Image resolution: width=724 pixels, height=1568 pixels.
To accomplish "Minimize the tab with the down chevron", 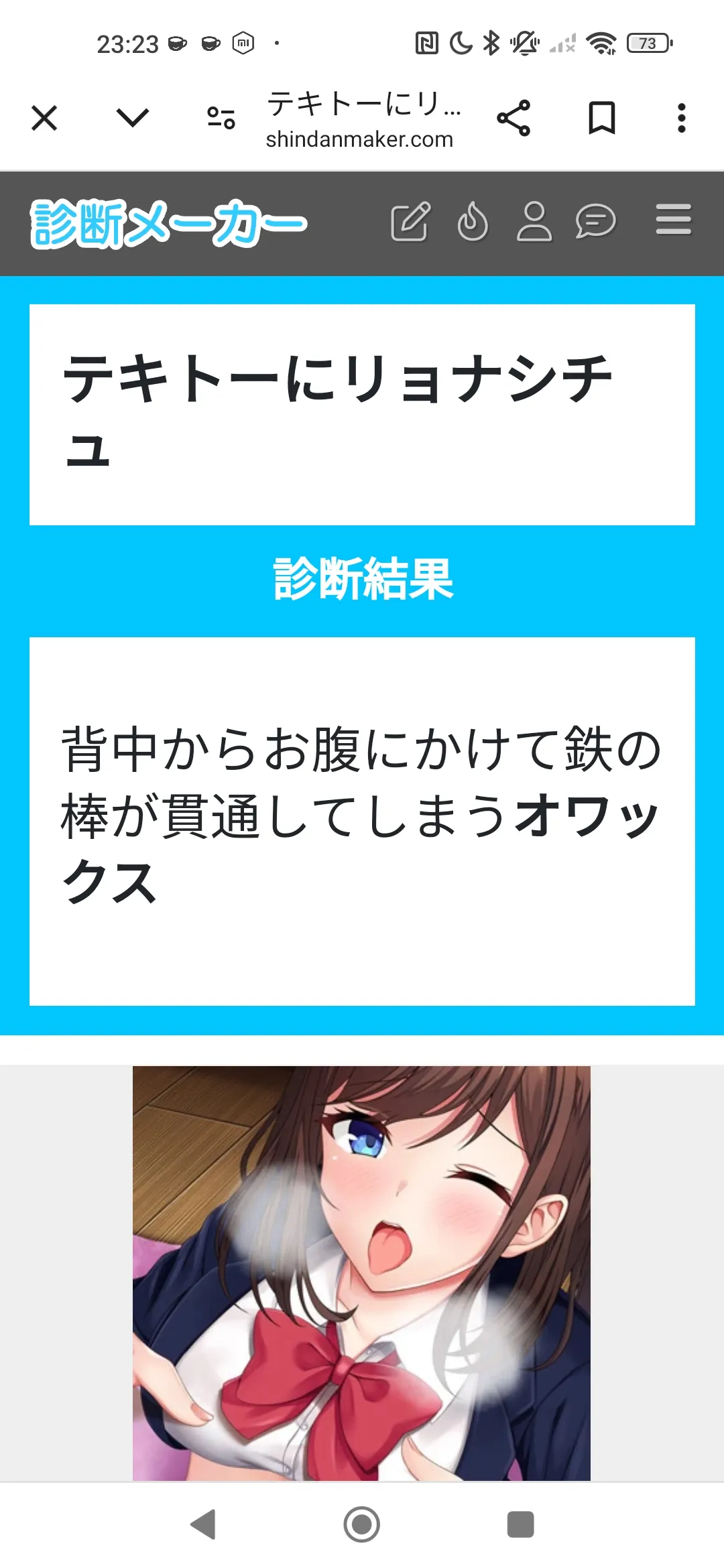I will click(x=133, y=119).
